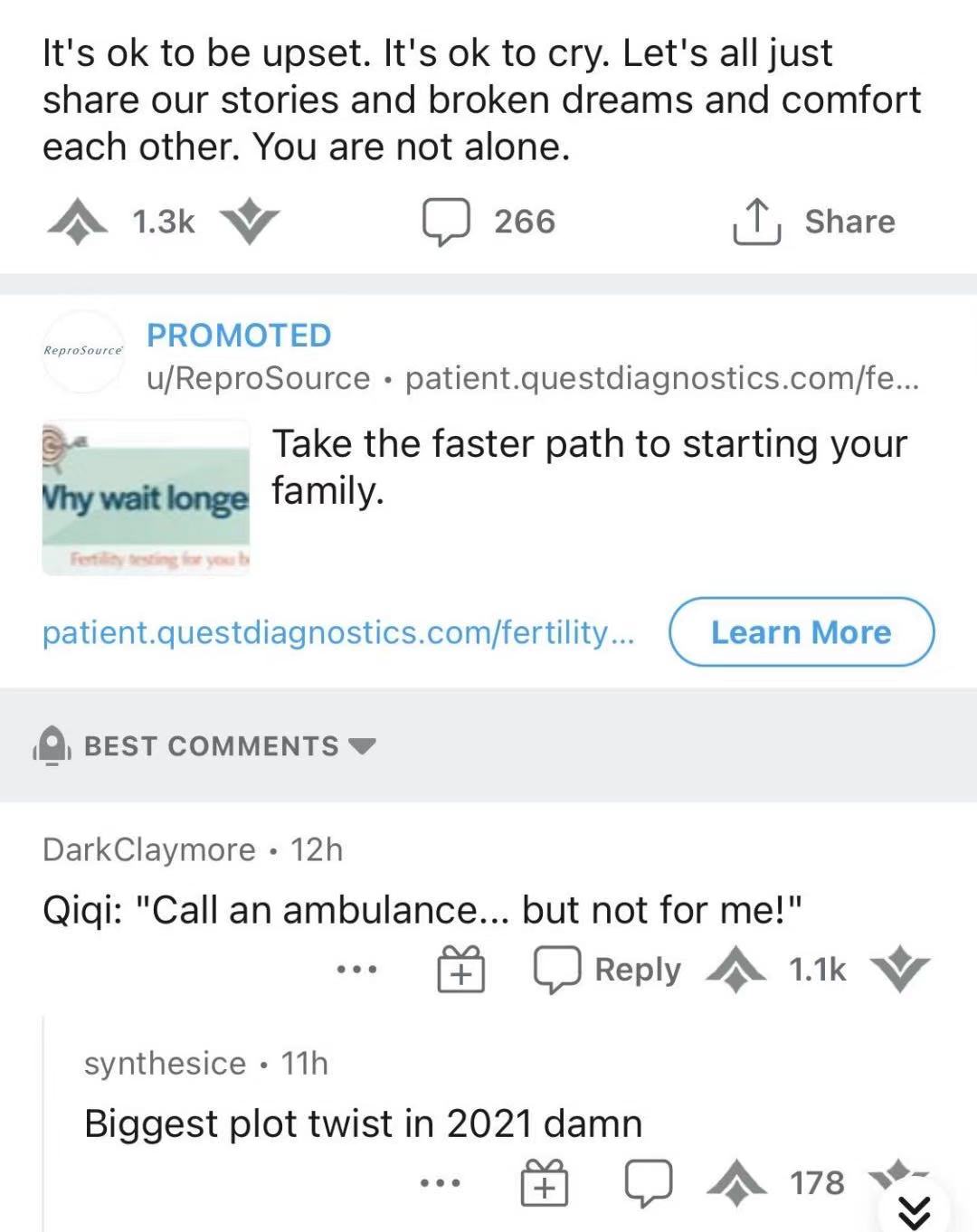The width and height of the screenshot is (977, 1232).
Task: Open DarkClaymore's profile
Action: click(149, 849)
